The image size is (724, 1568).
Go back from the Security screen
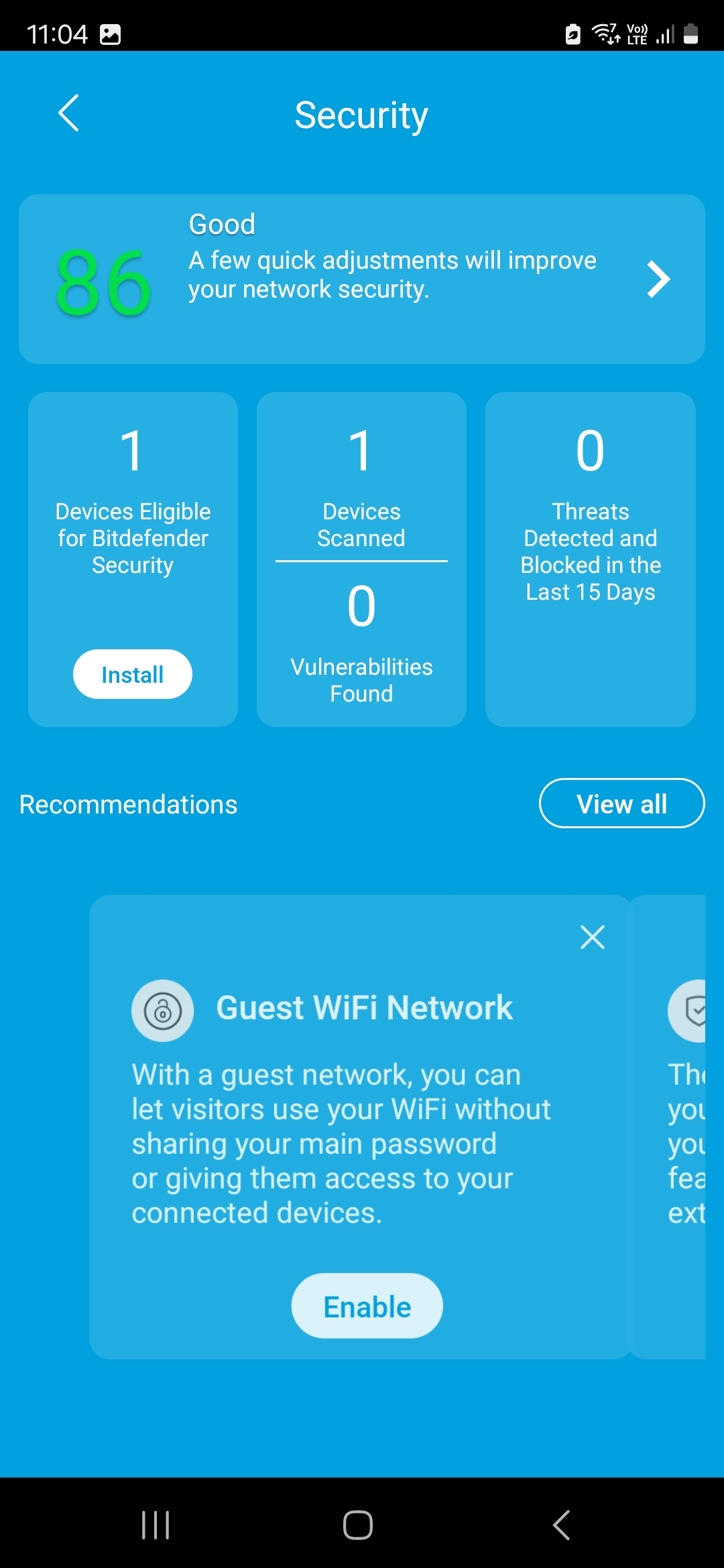pyautogui.click(x=68, y=113)
